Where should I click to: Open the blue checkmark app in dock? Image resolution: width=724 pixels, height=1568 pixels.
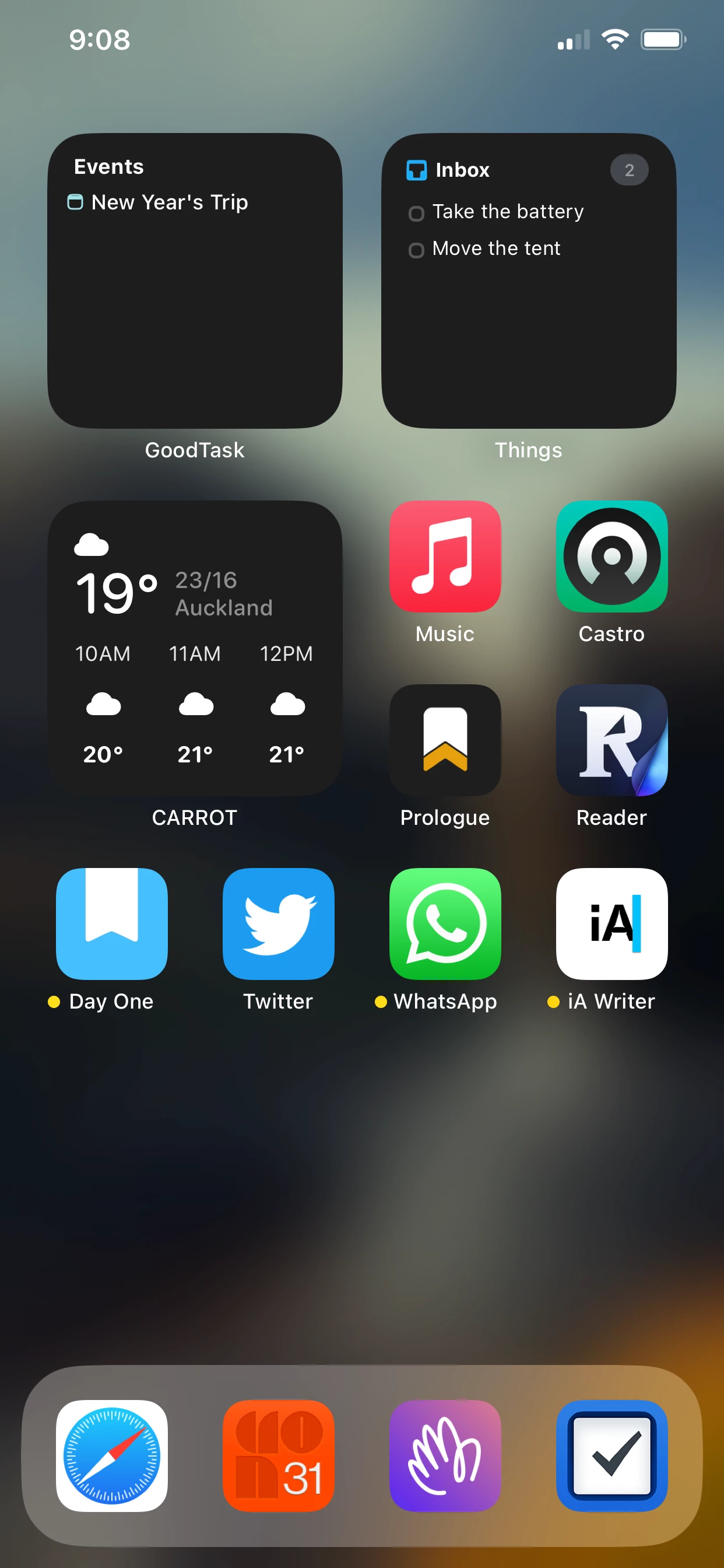(x=611, y=1455)
